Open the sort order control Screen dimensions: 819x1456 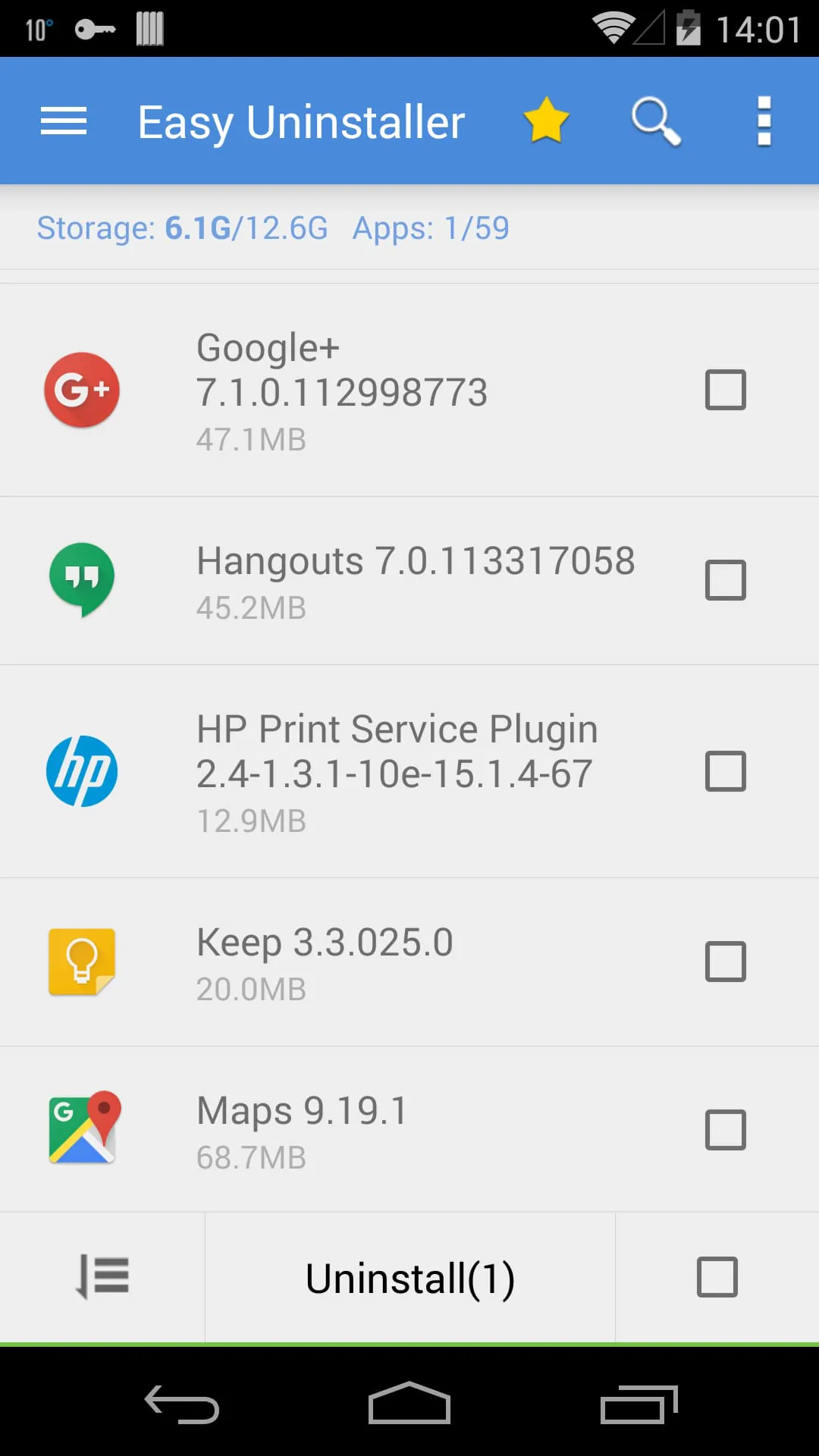102,1277
